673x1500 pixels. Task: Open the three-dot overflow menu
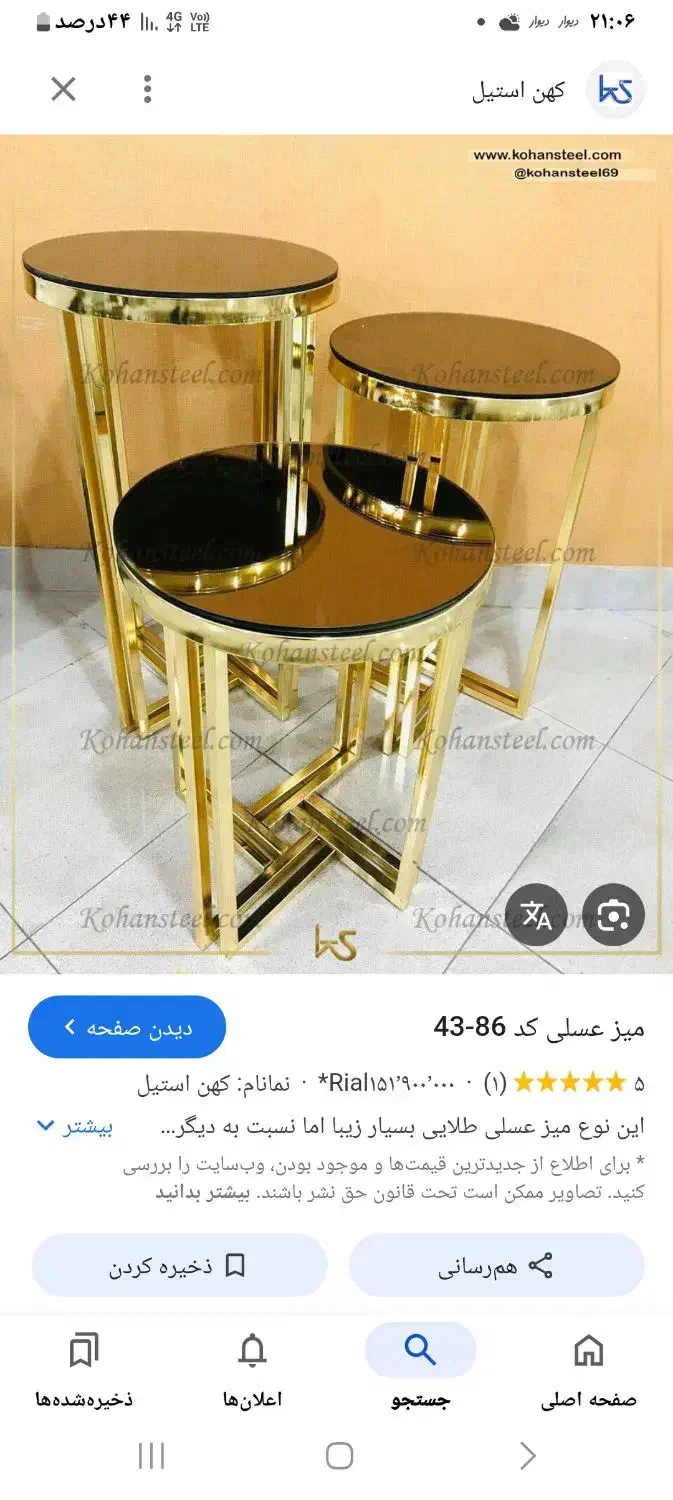[147, 90]
